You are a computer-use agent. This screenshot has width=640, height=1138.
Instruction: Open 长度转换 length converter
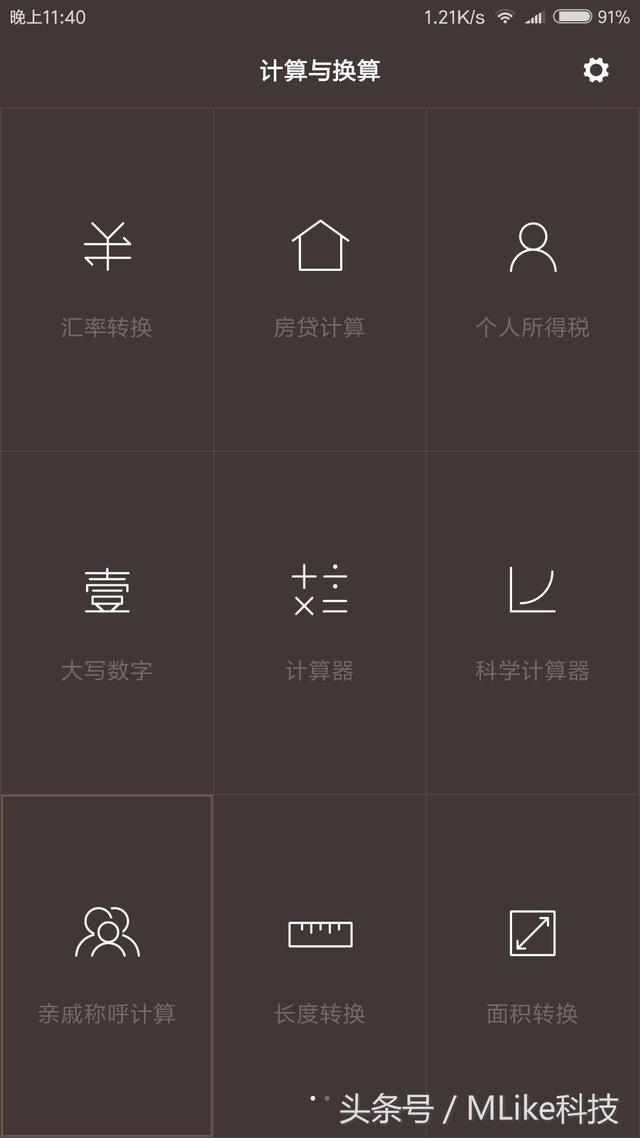point(320,965)
